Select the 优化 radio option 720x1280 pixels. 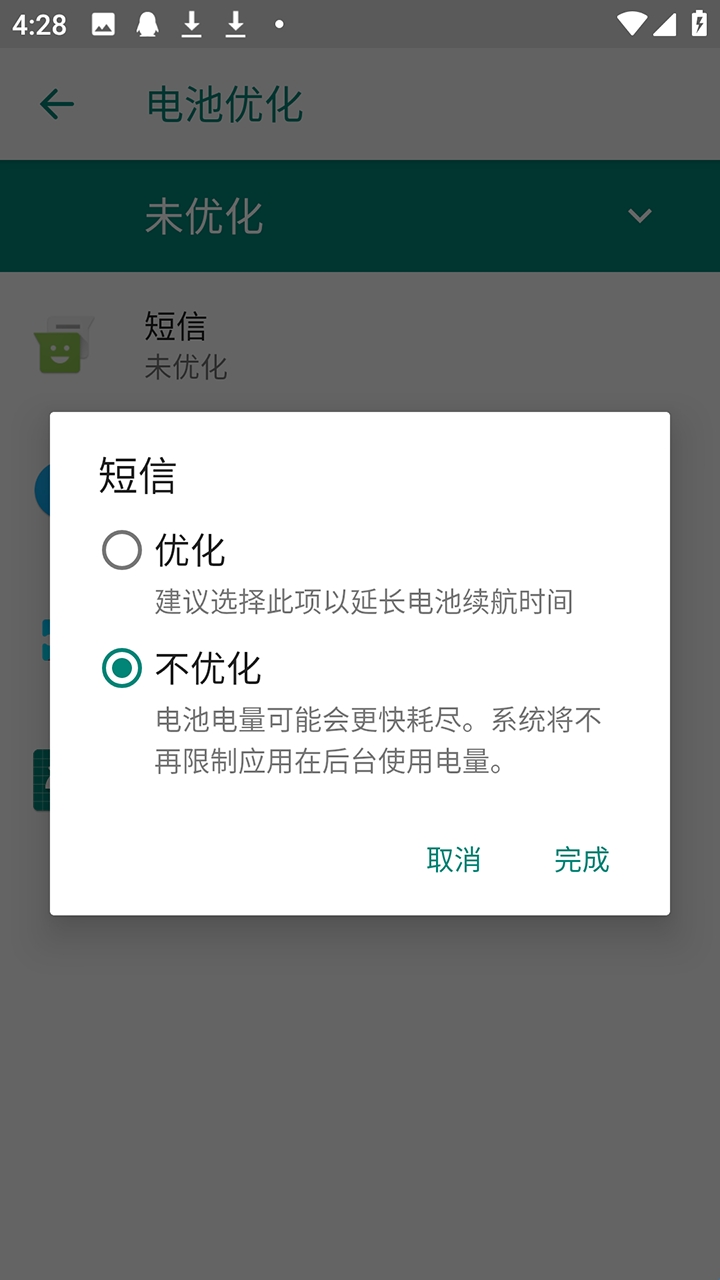[x=122, y=550]
